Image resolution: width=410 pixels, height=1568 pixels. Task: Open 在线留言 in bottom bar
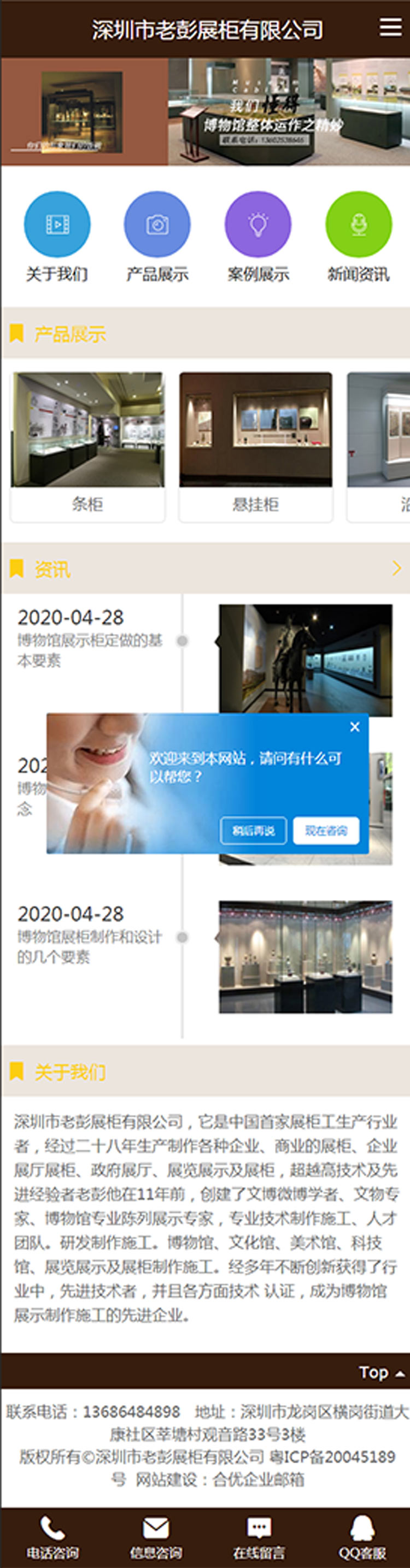point(259,1537)
